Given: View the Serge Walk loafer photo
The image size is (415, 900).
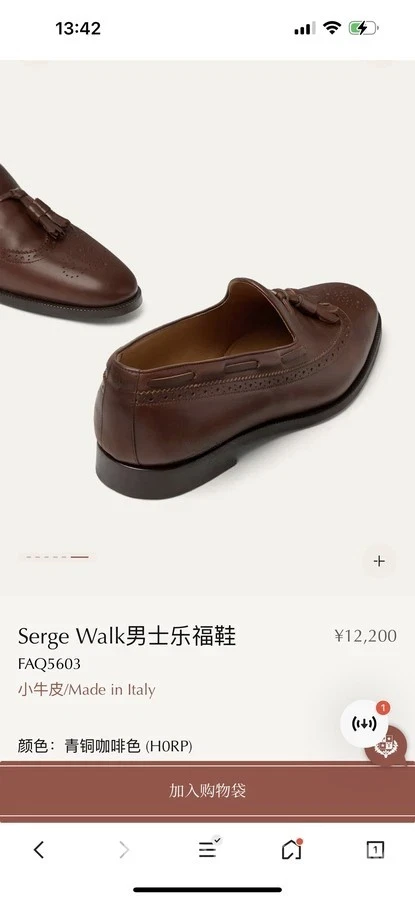Looking at the screenshot, I should pyautogui.click(x=207, y=327).
